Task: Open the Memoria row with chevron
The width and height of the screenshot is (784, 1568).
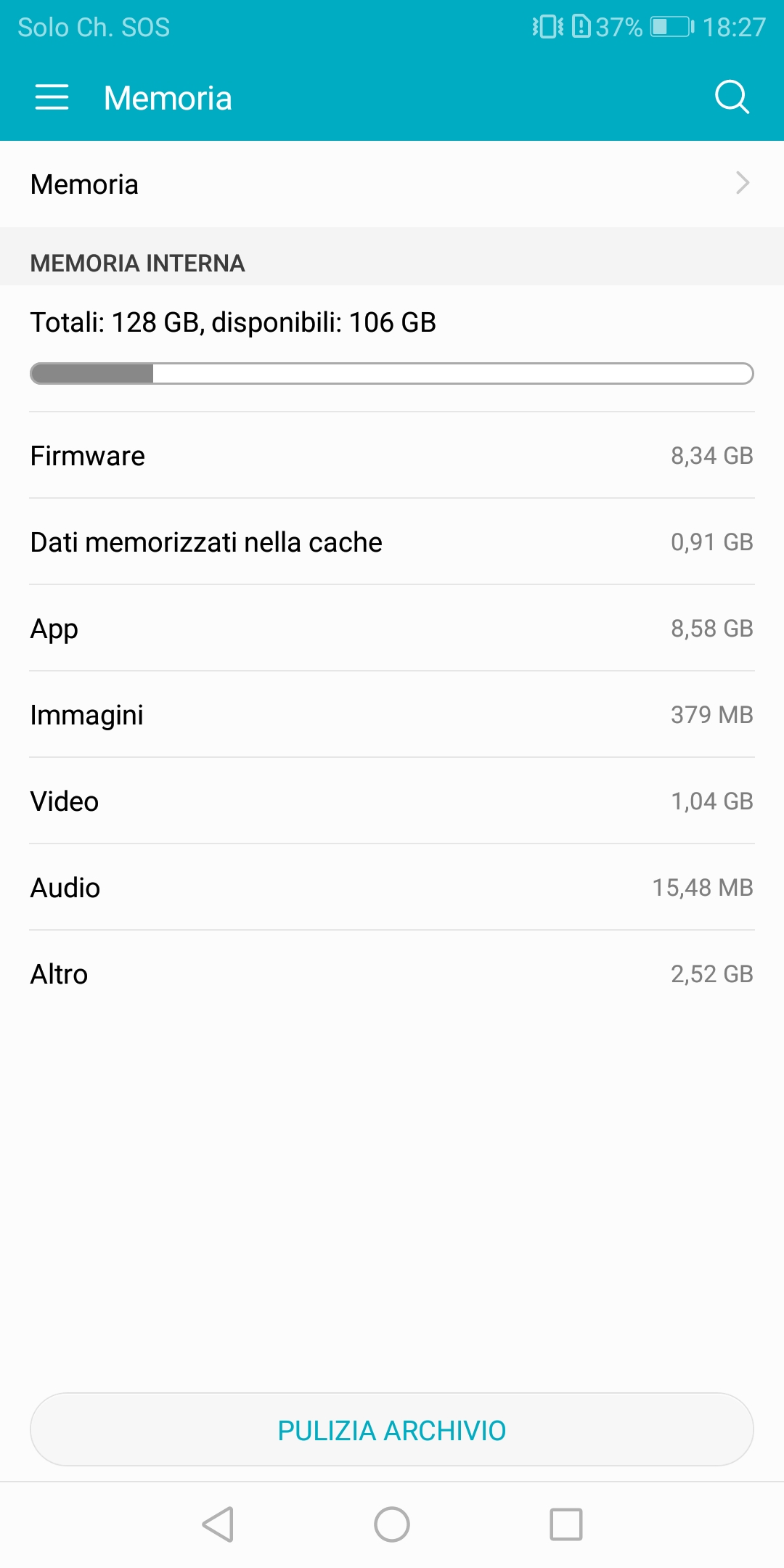Action: [x=392, y=184]
